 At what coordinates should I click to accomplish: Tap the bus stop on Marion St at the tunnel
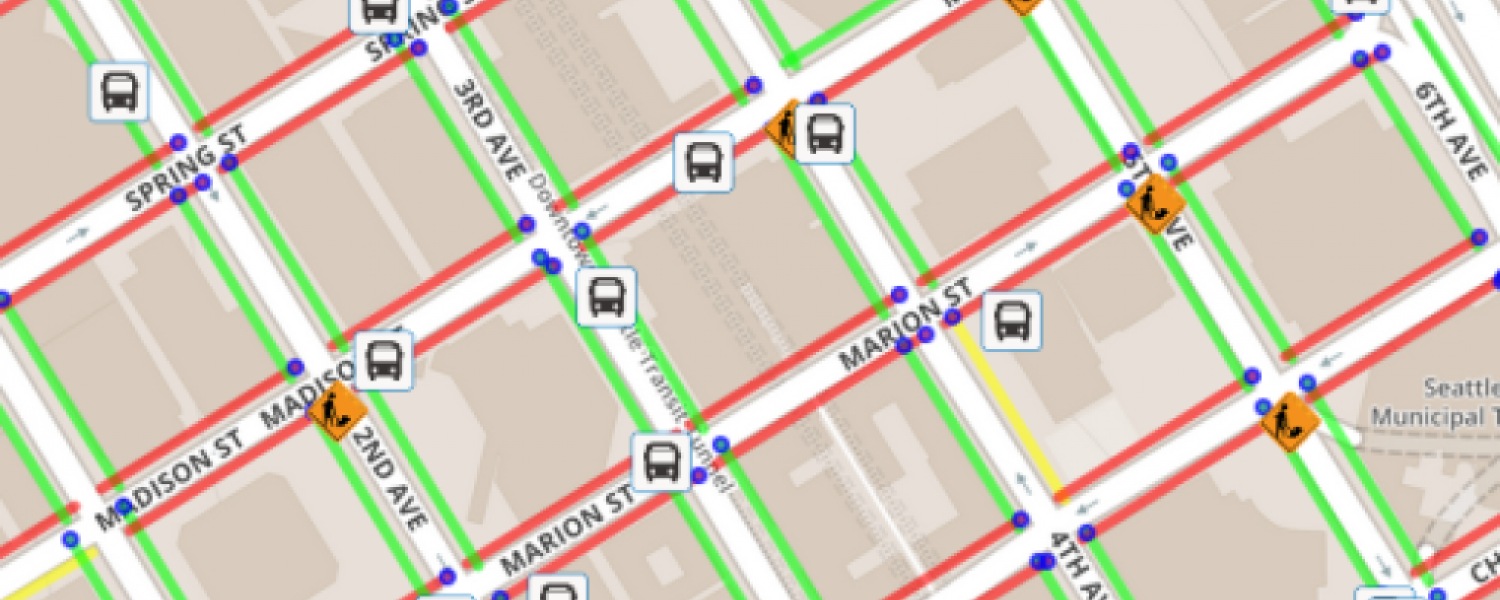tap(661, 462)
